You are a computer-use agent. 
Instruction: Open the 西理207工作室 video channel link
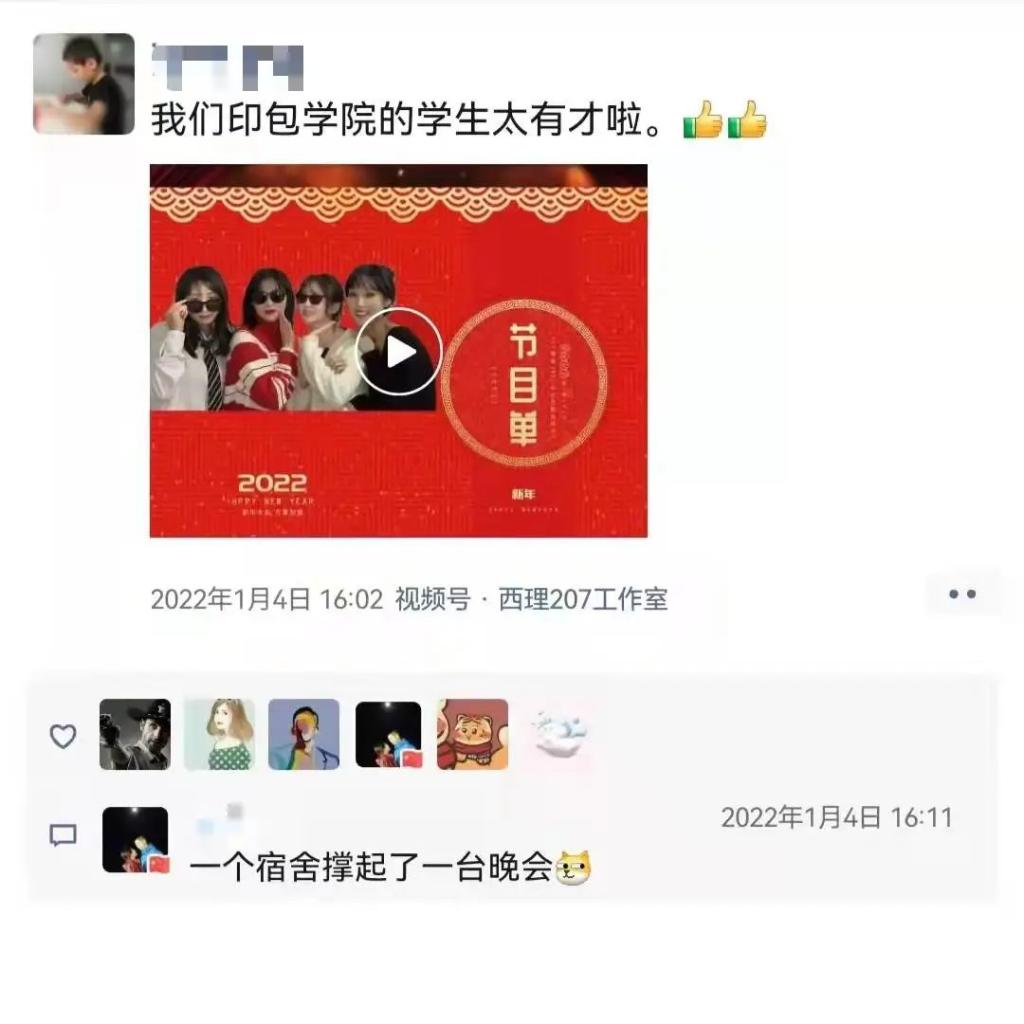click(x=583, y=600)
